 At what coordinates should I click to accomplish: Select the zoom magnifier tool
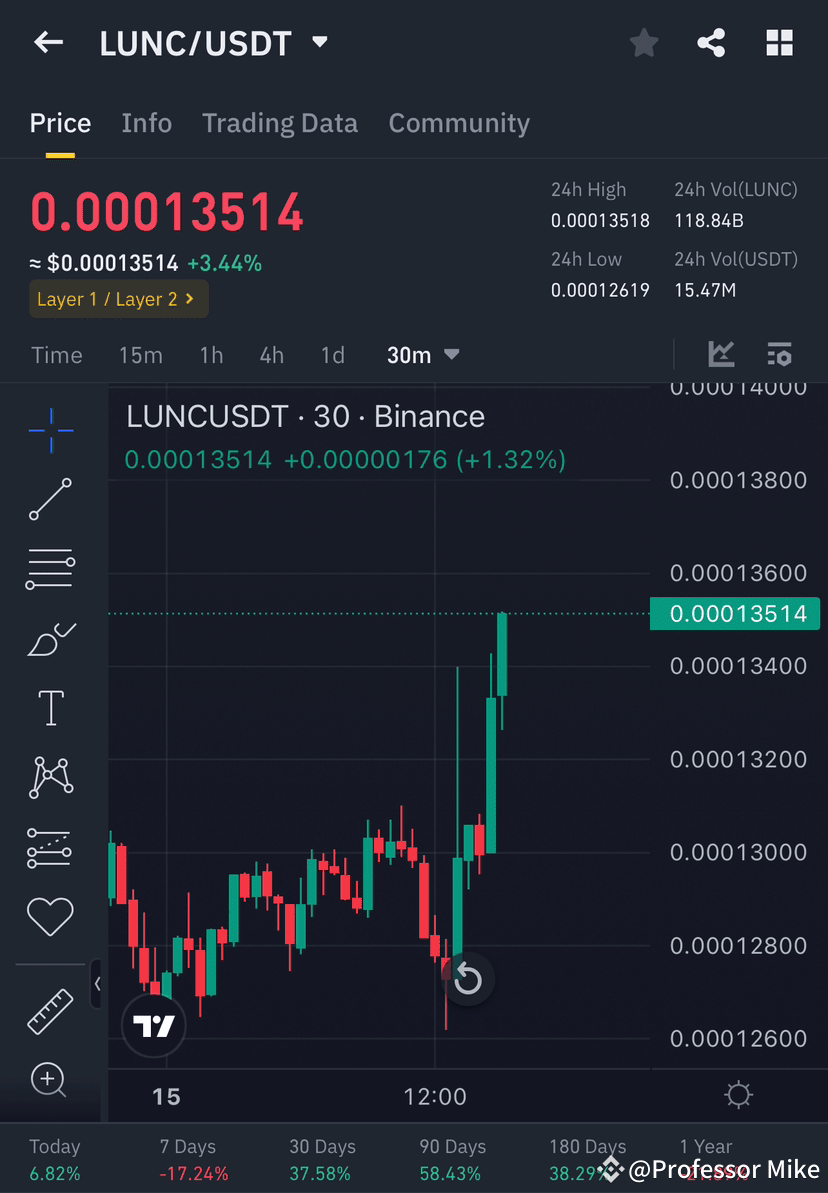tap(50, 1080)
